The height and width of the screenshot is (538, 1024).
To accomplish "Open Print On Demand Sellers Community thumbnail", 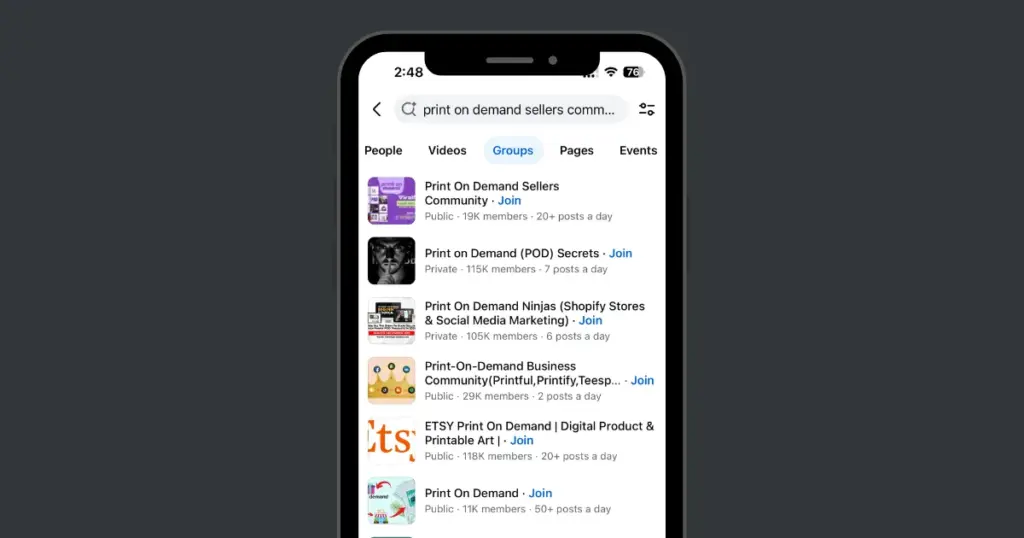I will [391, 201].
